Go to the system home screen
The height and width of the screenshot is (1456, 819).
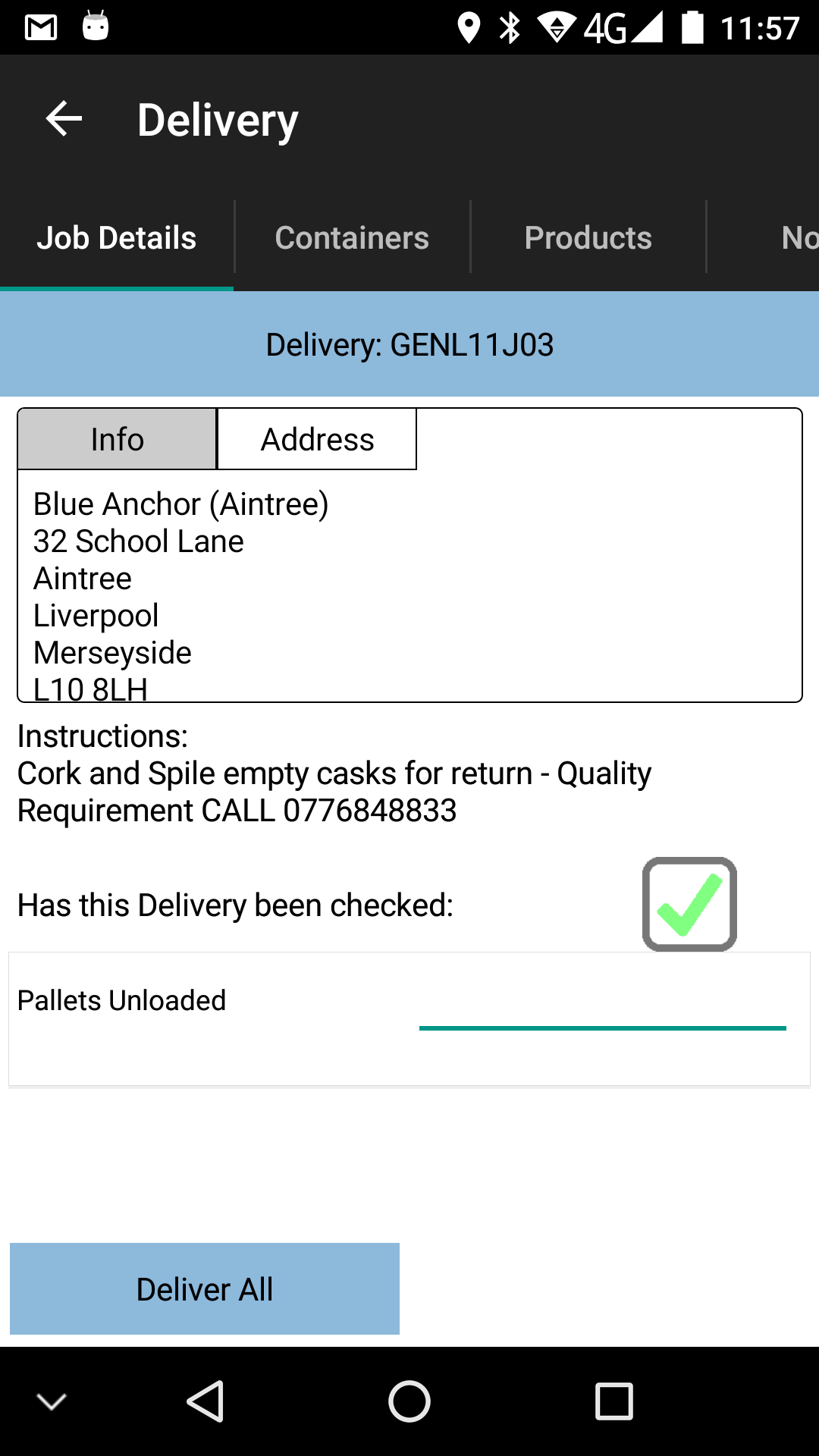(409, 1401)
